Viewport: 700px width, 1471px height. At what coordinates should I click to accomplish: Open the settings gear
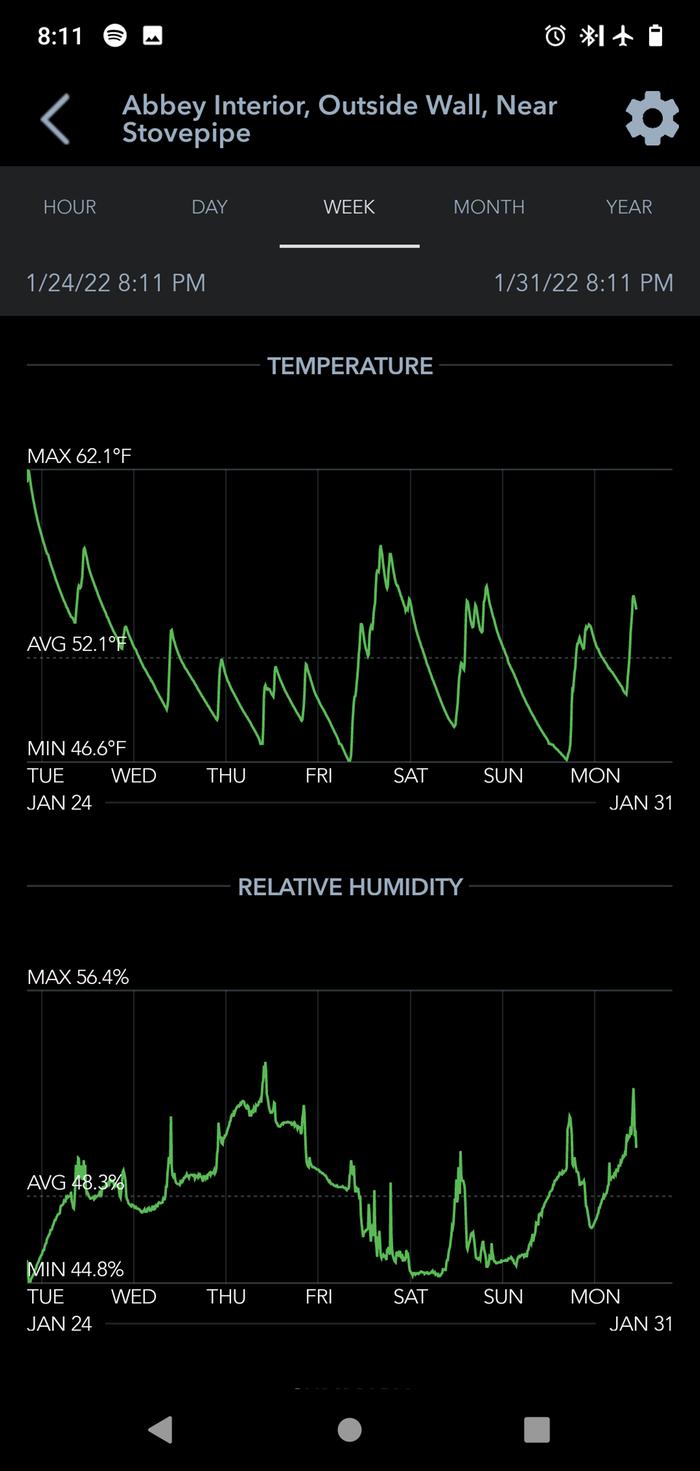coord(651,120)
